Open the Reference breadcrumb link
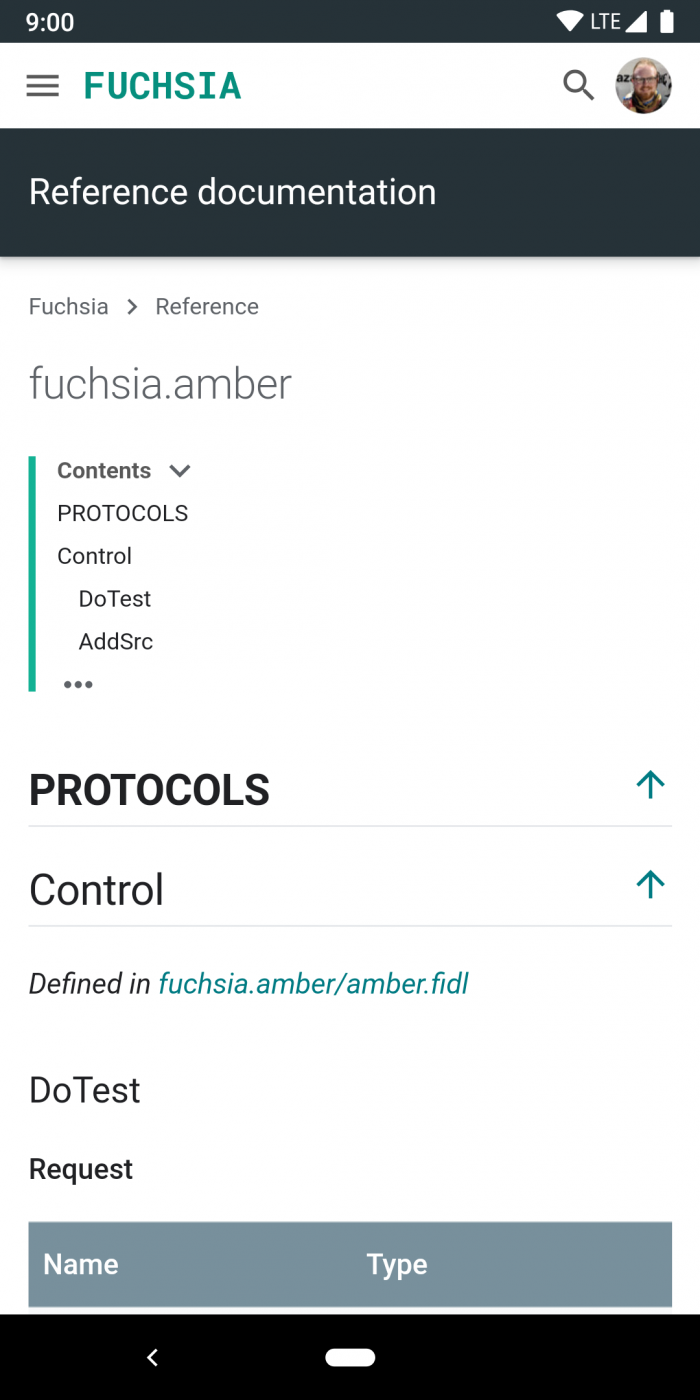 (x=207, y=307)
